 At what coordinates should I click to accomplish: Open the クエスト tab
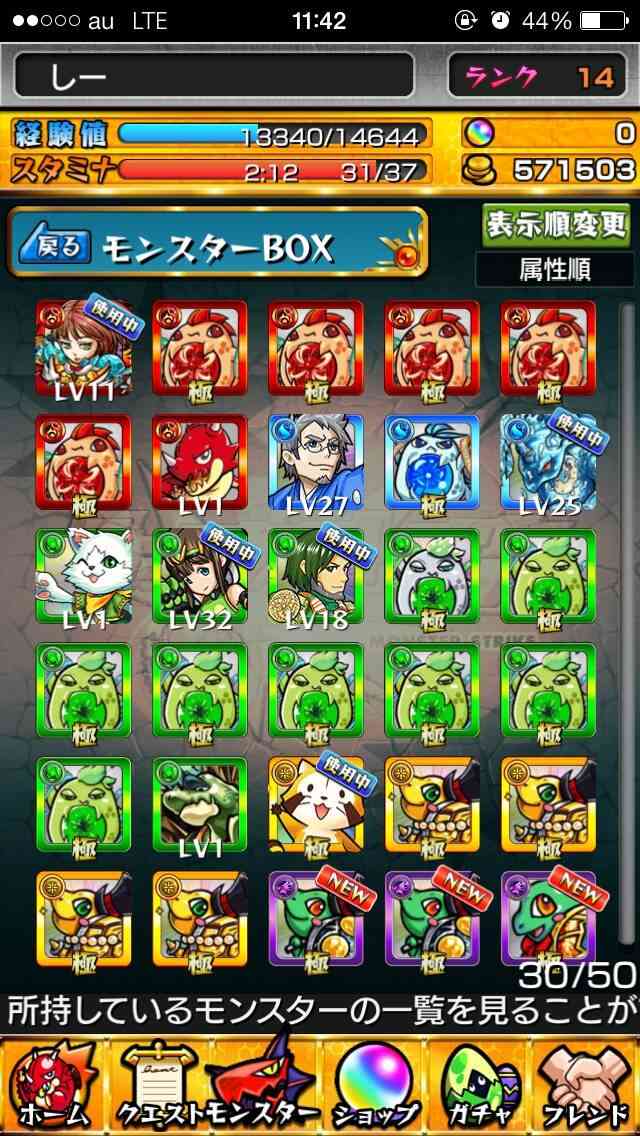coord(159,1085)
